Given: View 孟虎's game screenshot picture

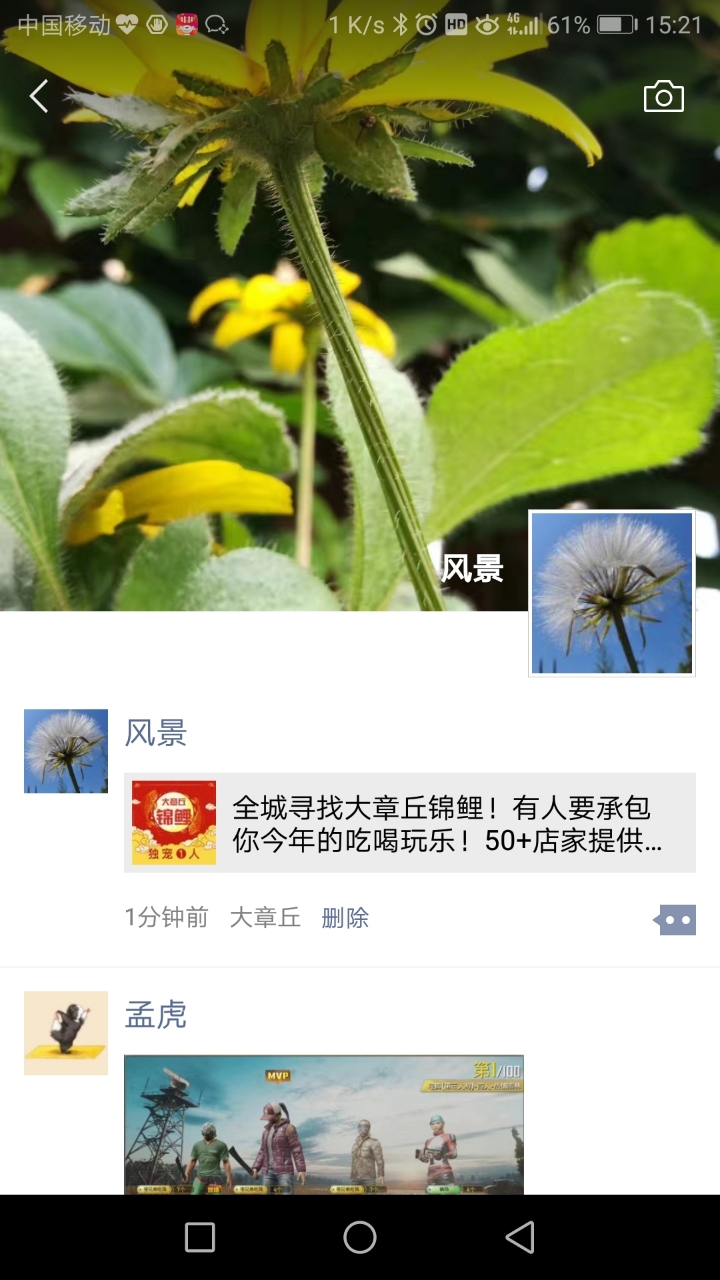Looking at the screenshot, I should pyautogui.click(x=323, y=1125).
